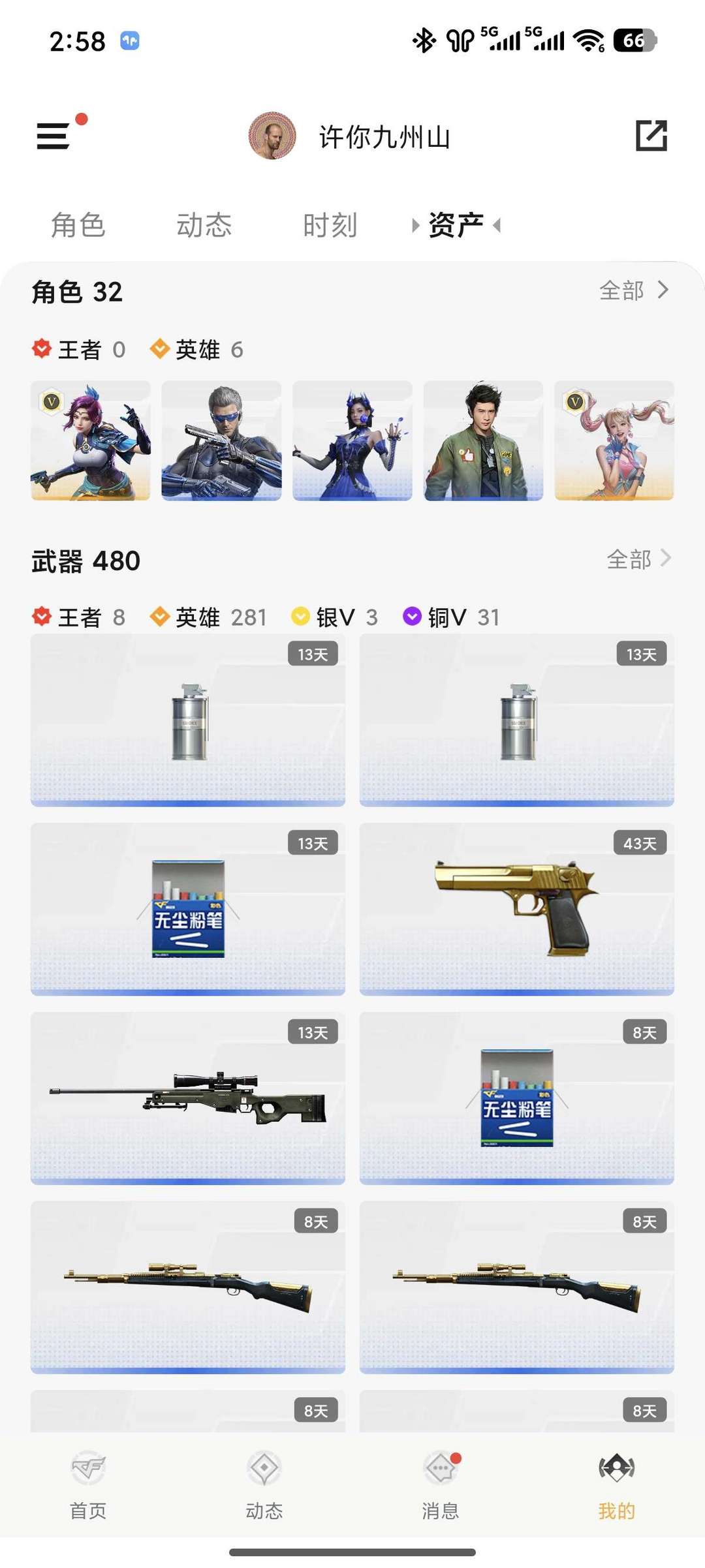Viewport: 705px width, 1568px height.
Task: Switch to the 角色 tab
Action: click(x=78, y=226)
